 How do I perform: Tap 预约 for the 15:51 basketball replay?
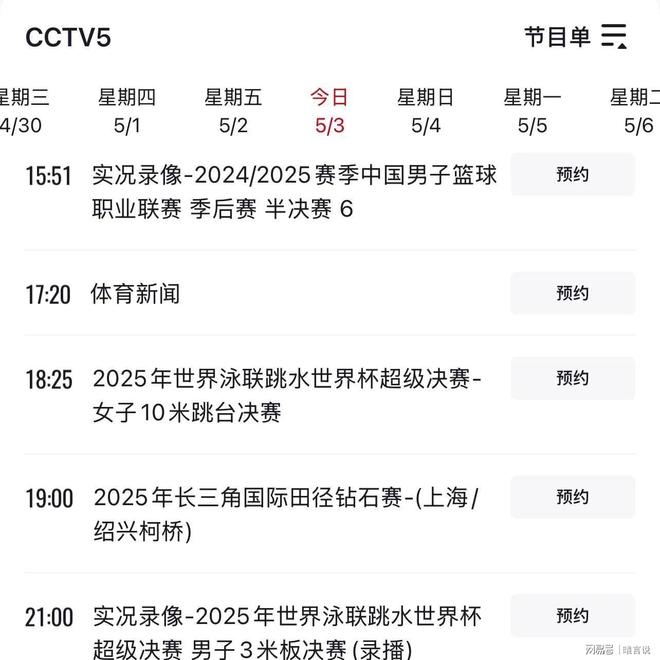(572, 175)
